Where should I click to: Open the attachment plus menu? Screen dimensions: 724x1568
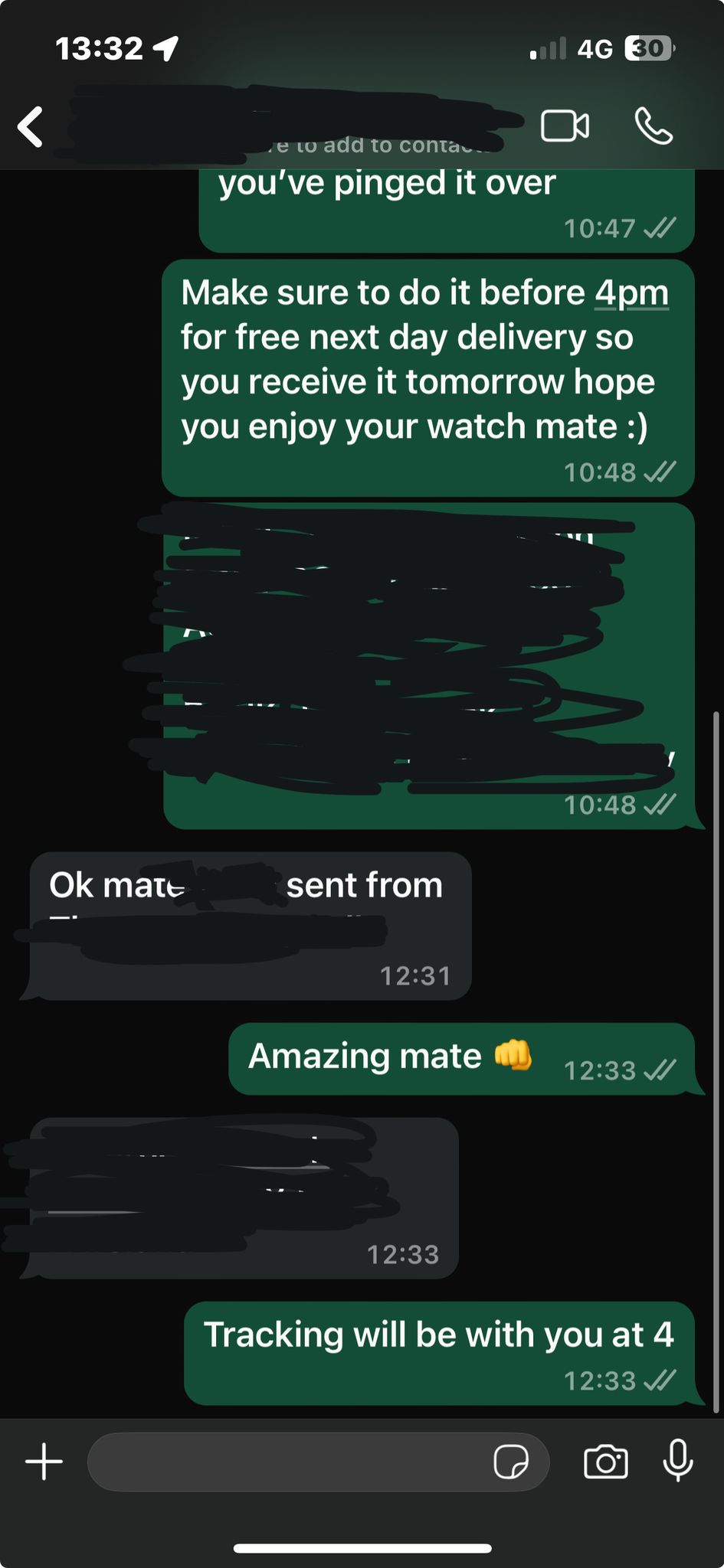(x=44, y=1462)
